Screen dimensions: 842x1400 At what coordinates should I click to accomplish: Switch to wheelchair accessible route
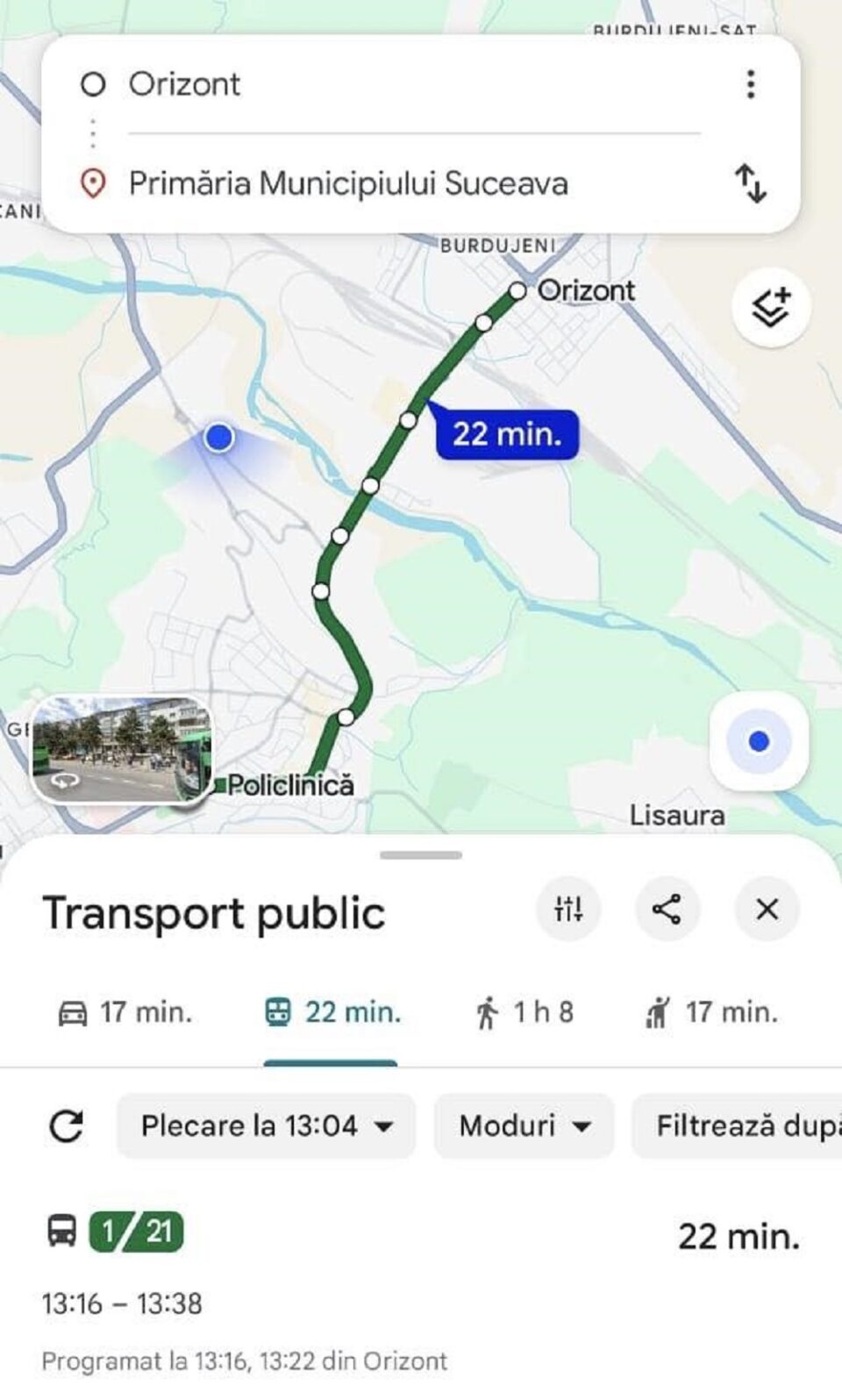[x=712, y=1013]
